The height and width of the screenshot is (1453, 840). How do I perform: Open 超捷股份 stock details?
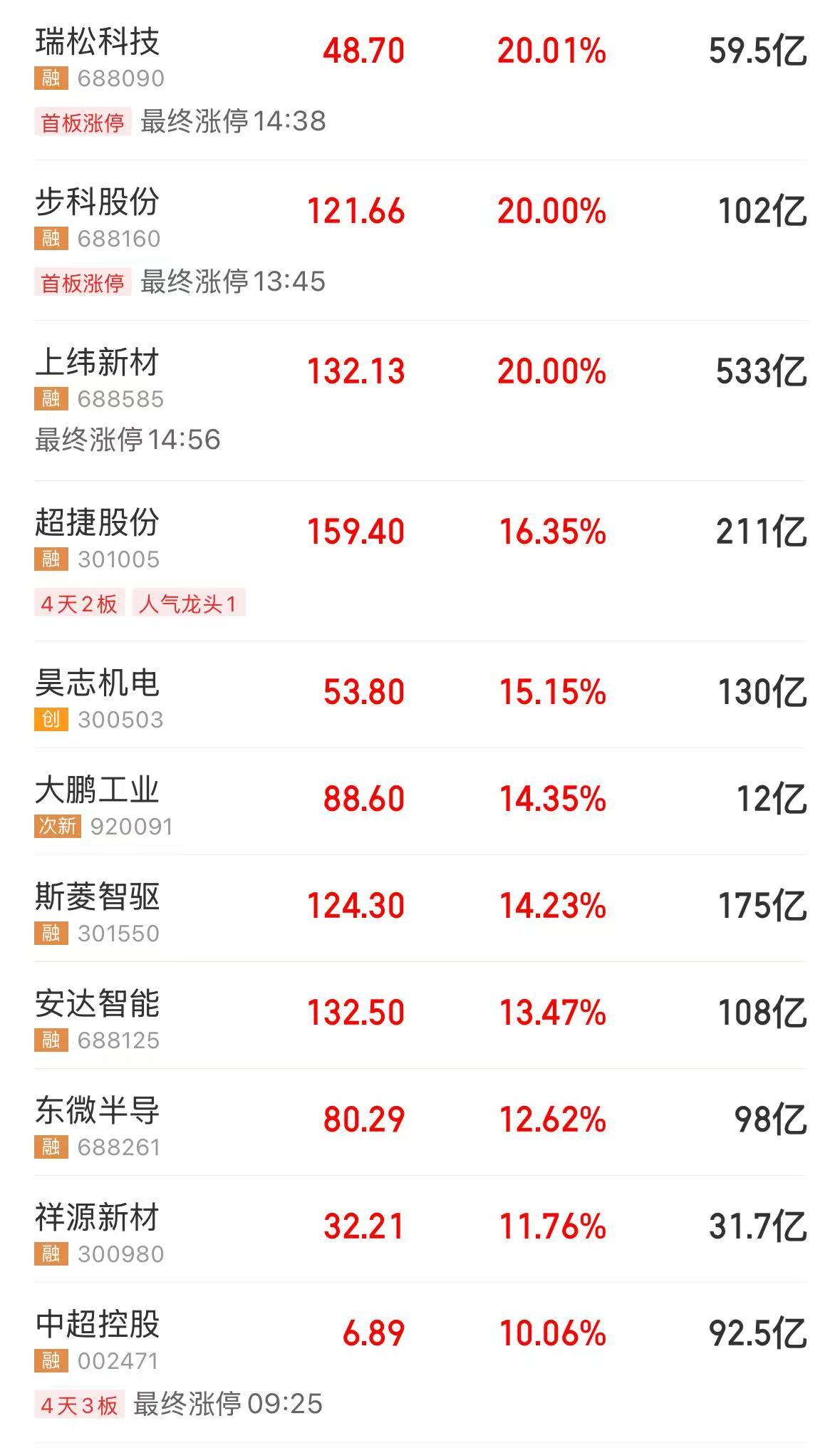98,523
